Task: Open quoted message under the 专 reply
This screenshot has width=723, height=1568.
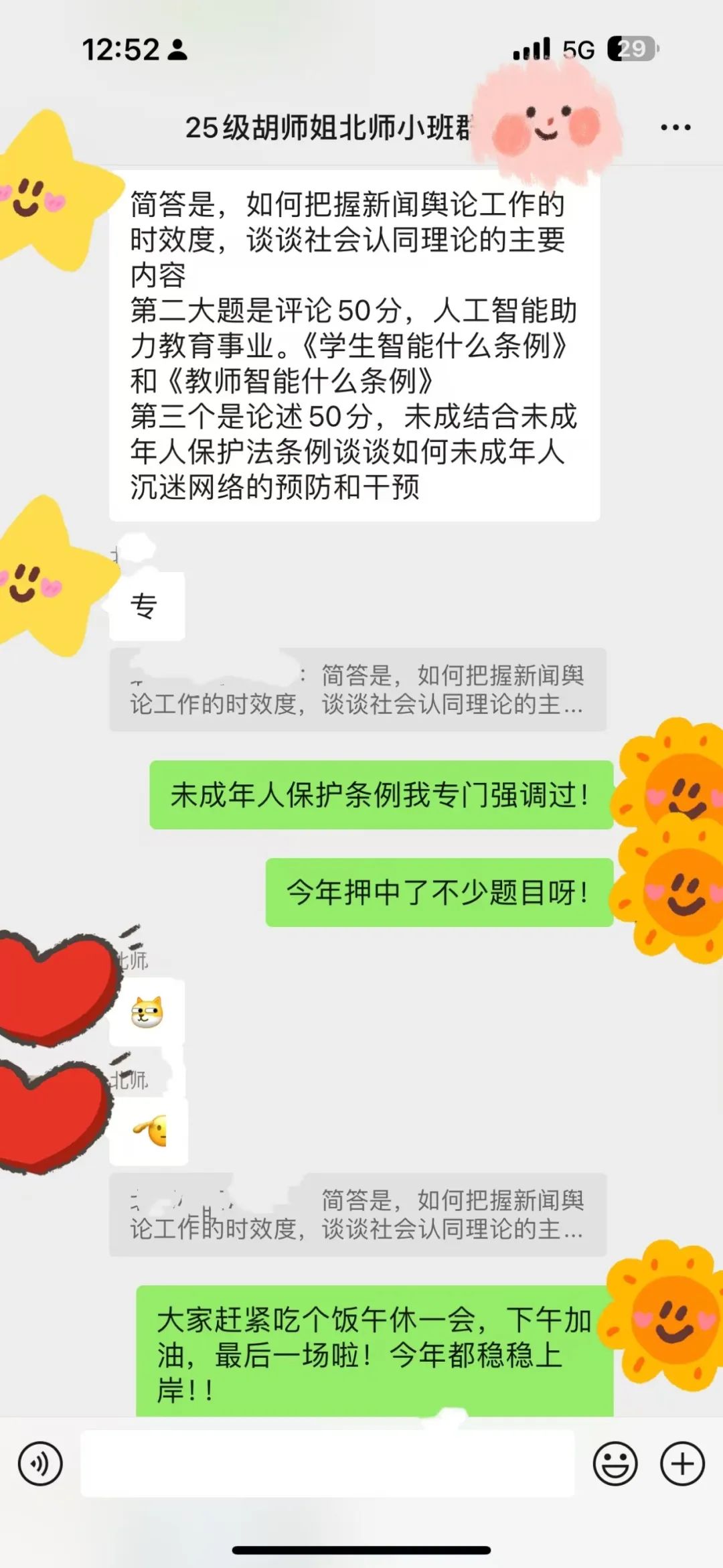Action: (x=357, y=689)
